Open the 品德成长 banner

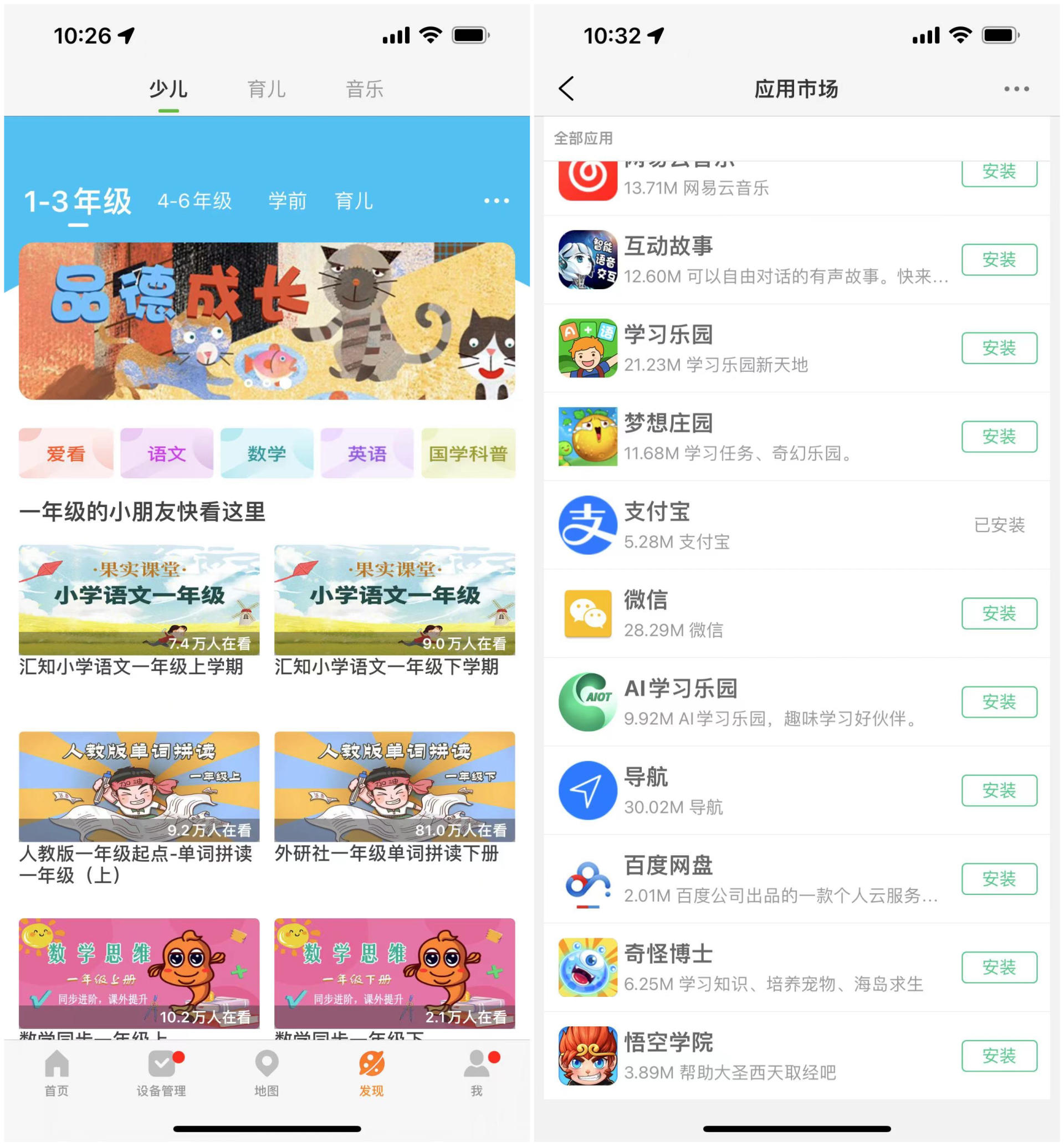267,321
